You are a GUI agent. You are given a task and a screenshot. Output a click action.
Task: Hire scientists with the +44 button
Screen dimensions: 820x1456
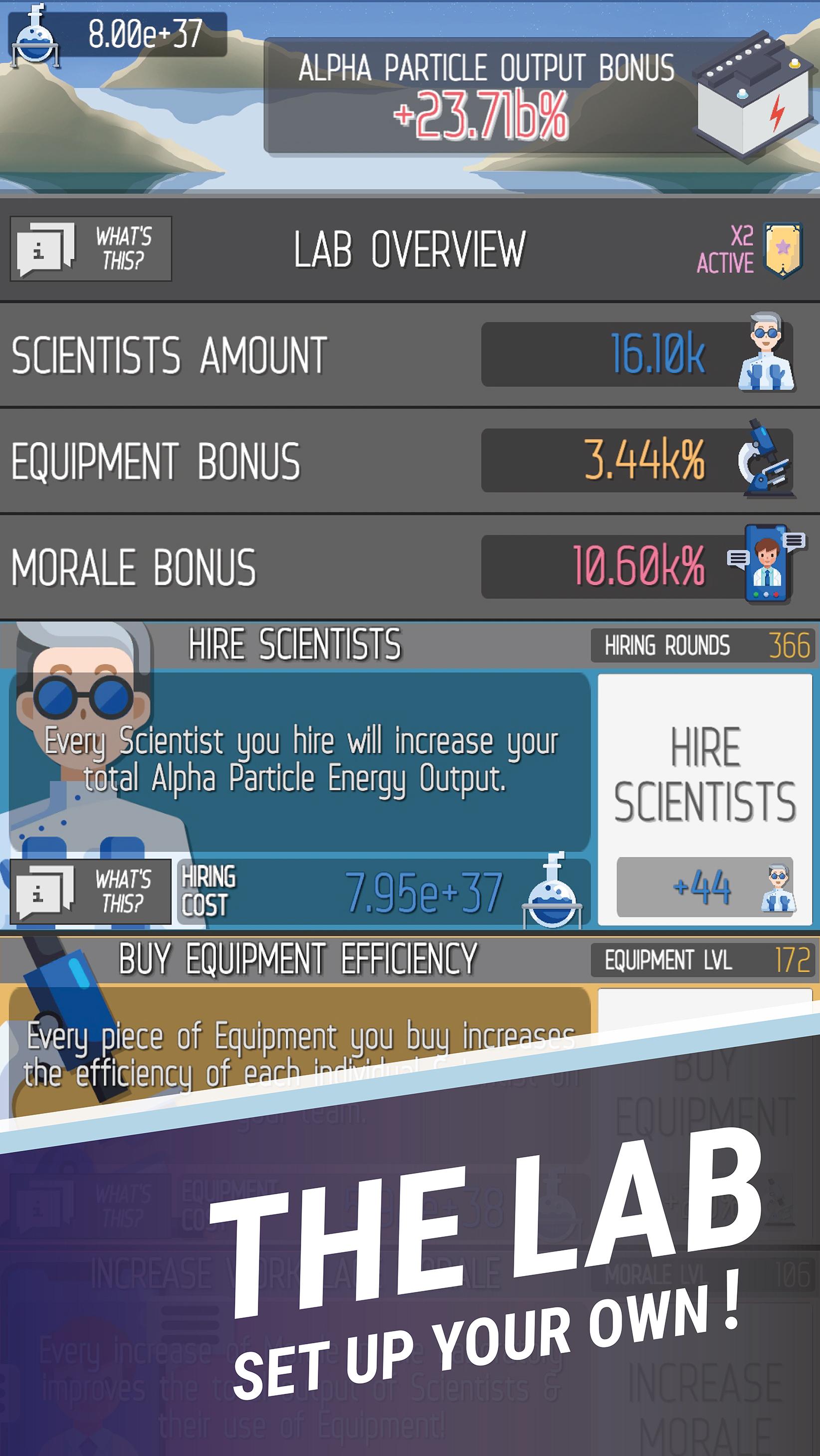tap(705, 799)
